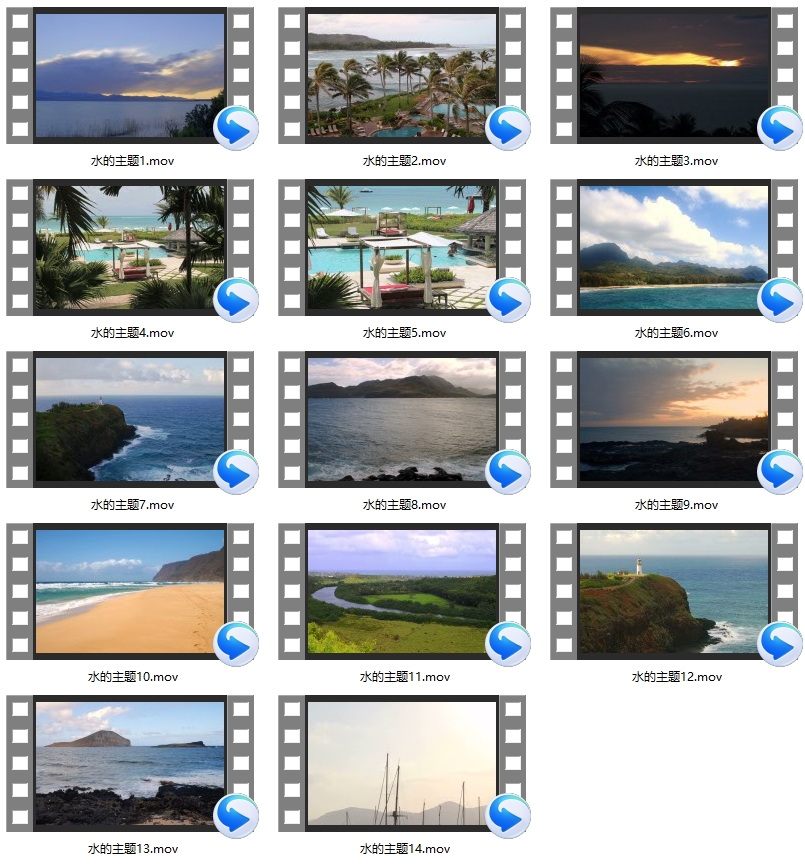Open the video 水的主题14.mov
This screenshot has height=865, width=805.
(402, 764)
